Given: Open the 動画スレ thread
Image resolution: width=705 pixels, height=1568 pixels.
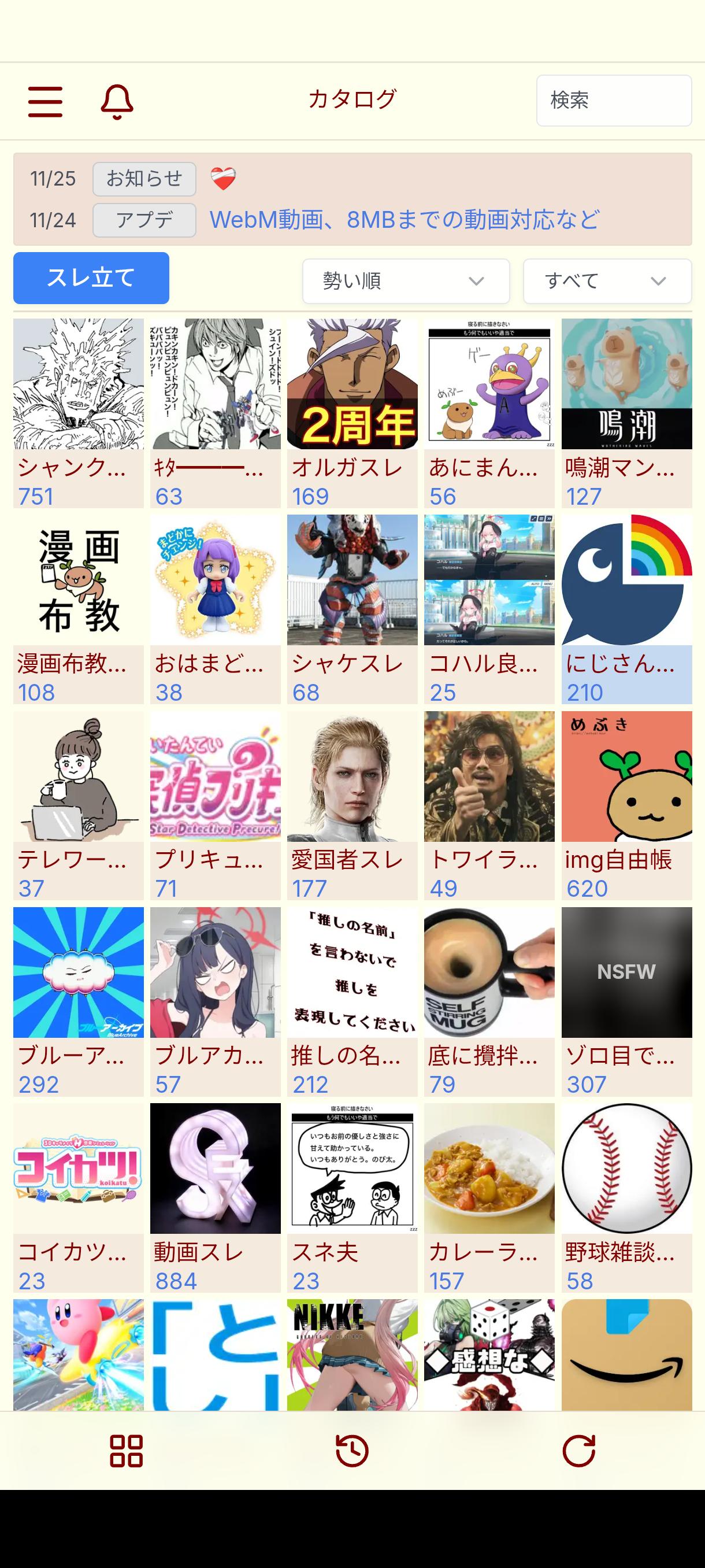Looking at the screenshot, I should 216,1197.
